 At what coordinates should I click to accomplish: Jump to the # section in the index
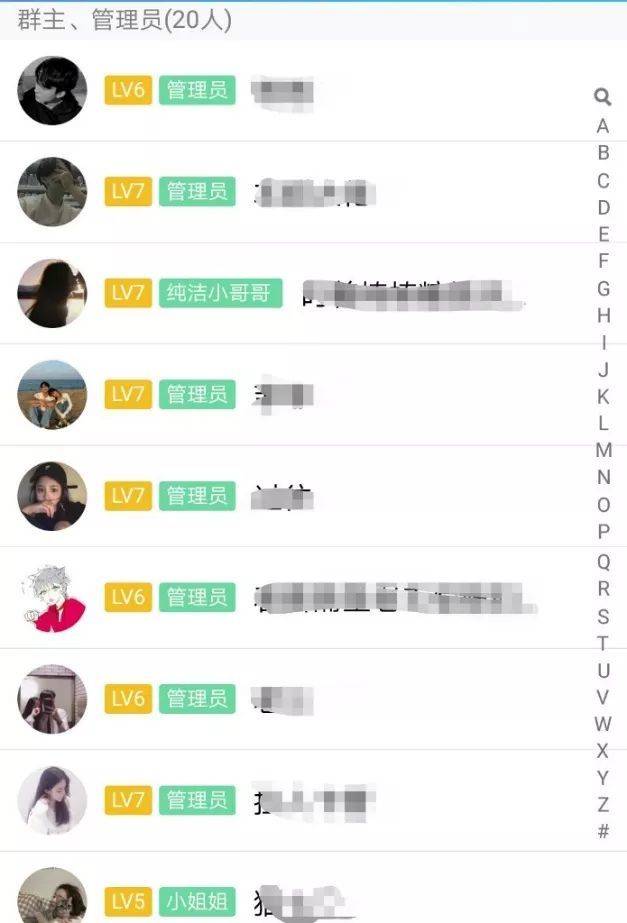tap(603, 831)
